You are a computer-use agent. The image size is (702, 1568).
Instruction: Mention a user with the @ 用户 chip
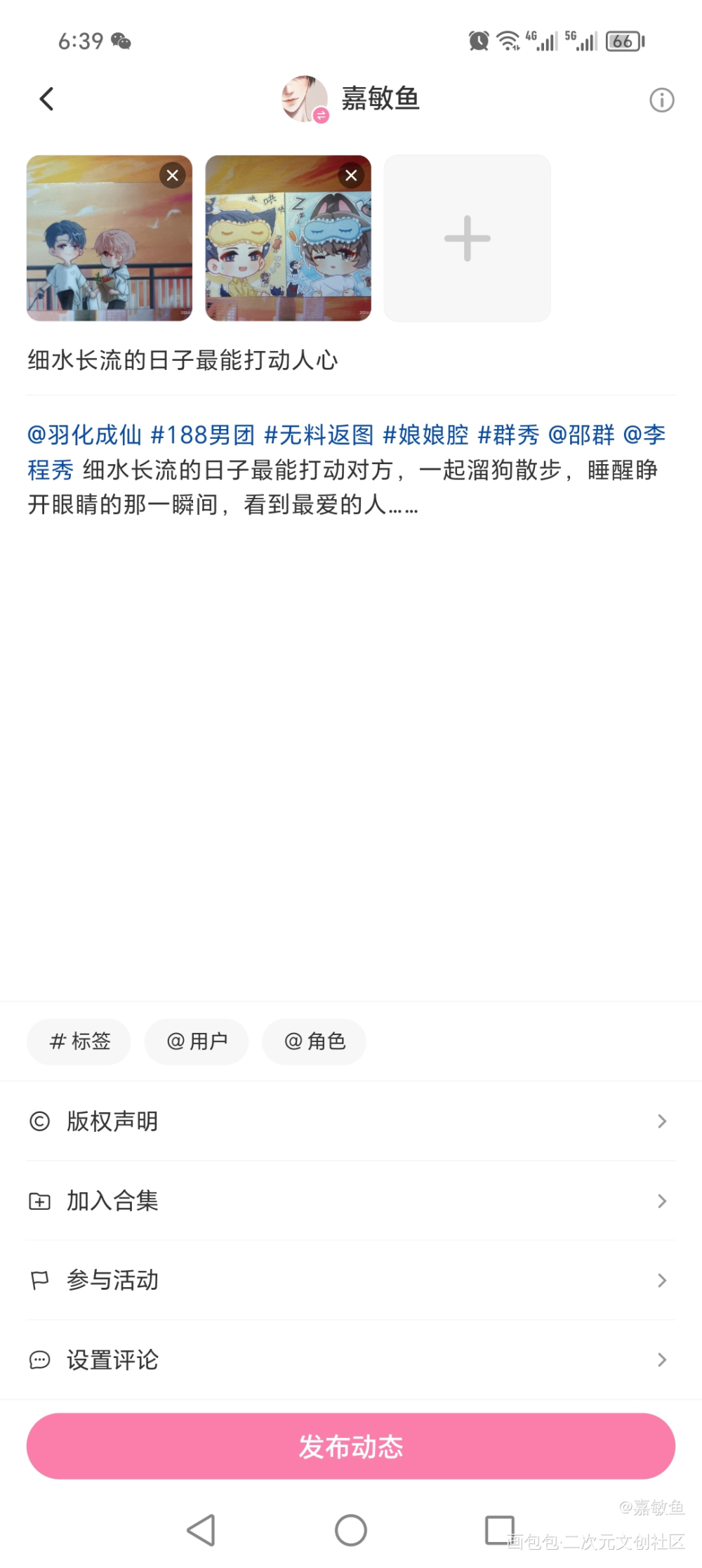click(x=197, y=1041)
